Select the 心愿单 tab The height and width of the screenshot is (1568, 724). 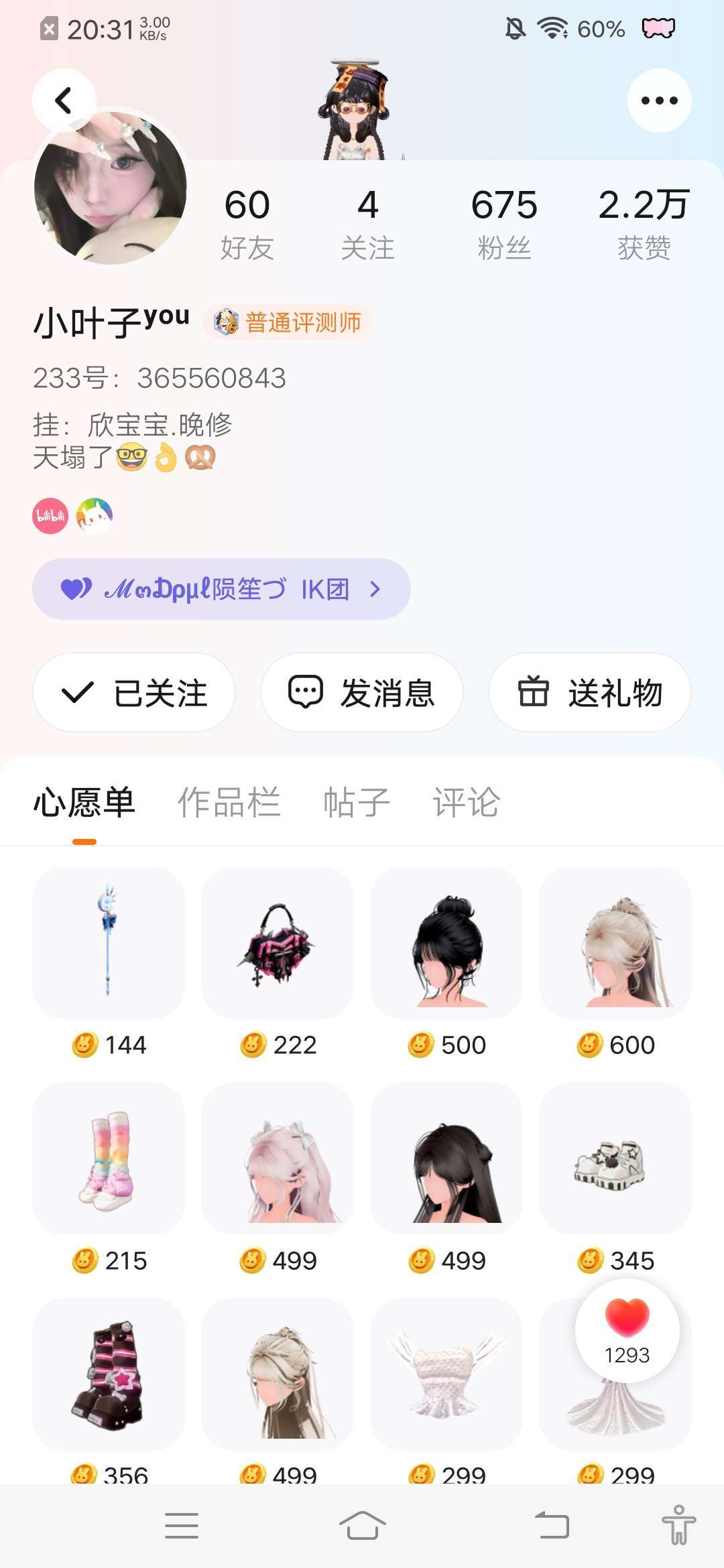[x=84, y=802]
